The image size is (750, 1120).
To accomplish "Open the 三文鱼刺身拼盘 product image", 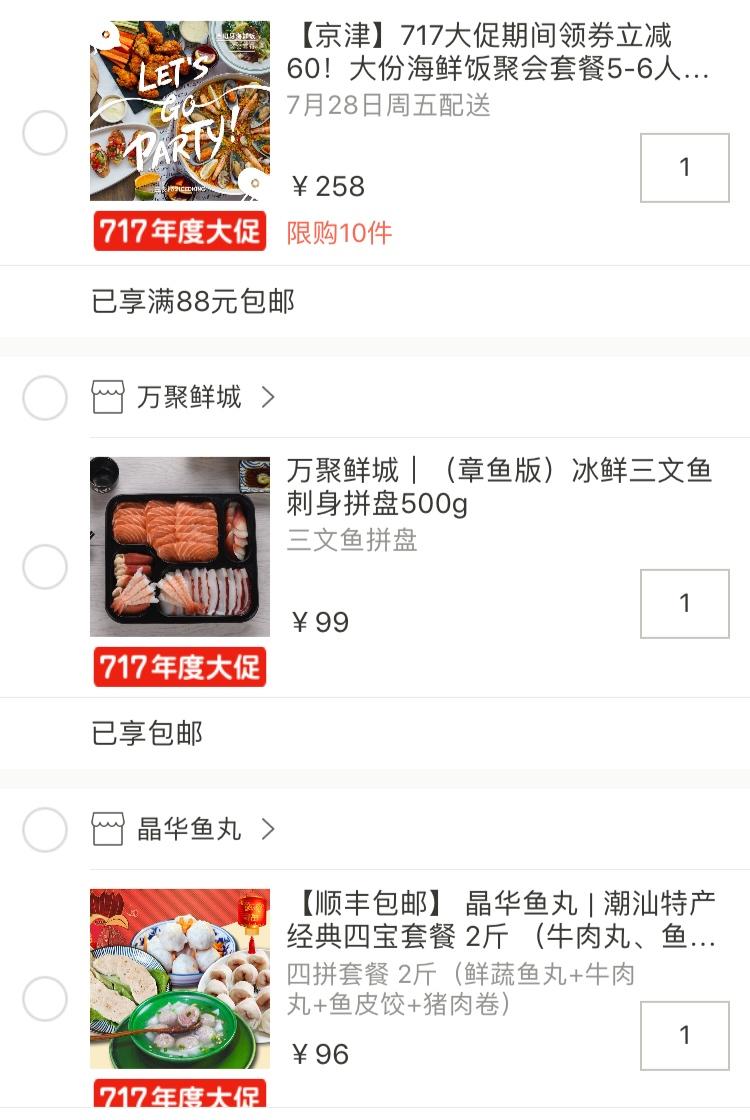I will pos(180,547).
